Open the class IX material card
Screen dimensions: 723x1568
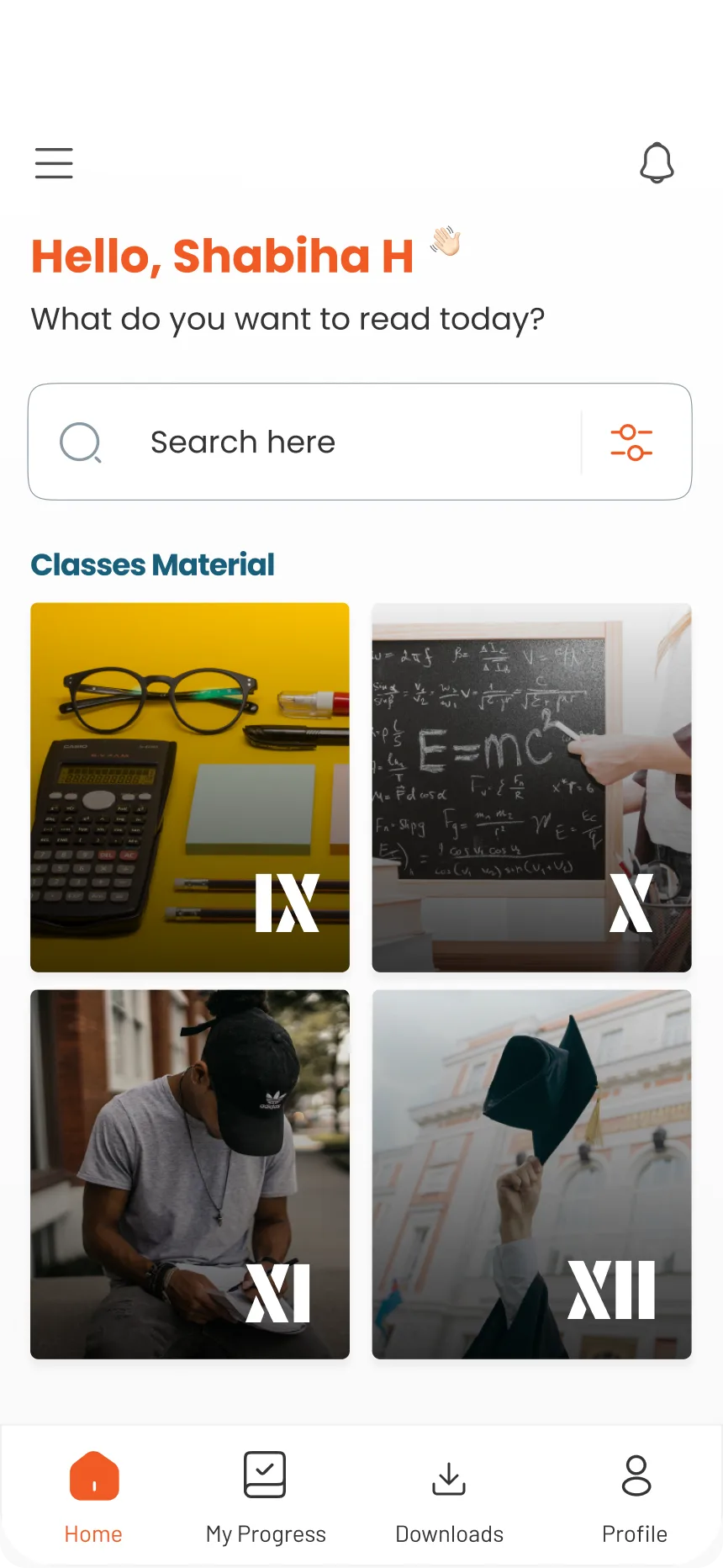point(190,787)
